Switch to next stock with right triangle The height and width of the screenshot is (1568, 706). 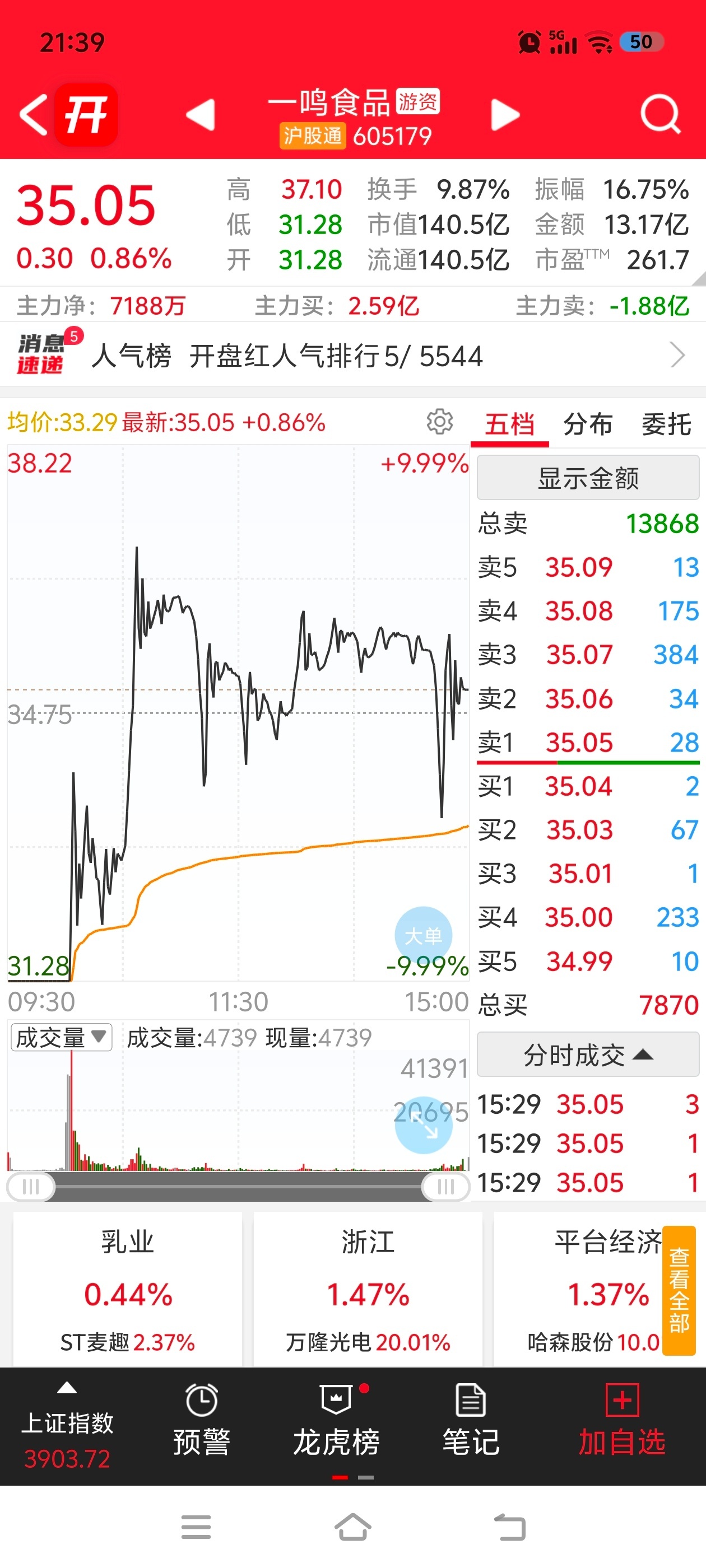point(505,114)
